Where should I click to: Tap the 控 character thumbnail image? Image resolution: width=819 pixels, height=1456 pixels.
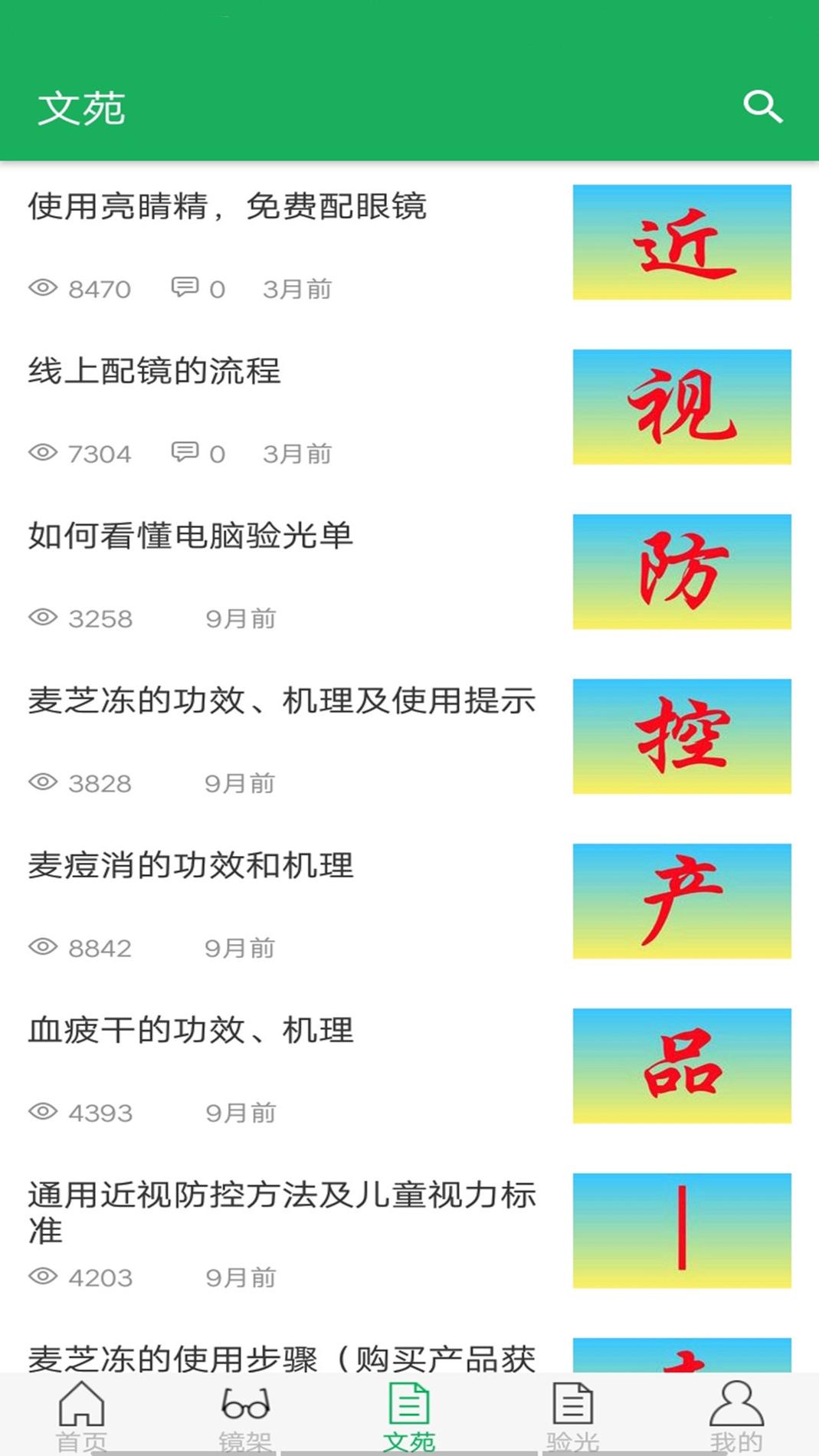[x=682, y=736]
